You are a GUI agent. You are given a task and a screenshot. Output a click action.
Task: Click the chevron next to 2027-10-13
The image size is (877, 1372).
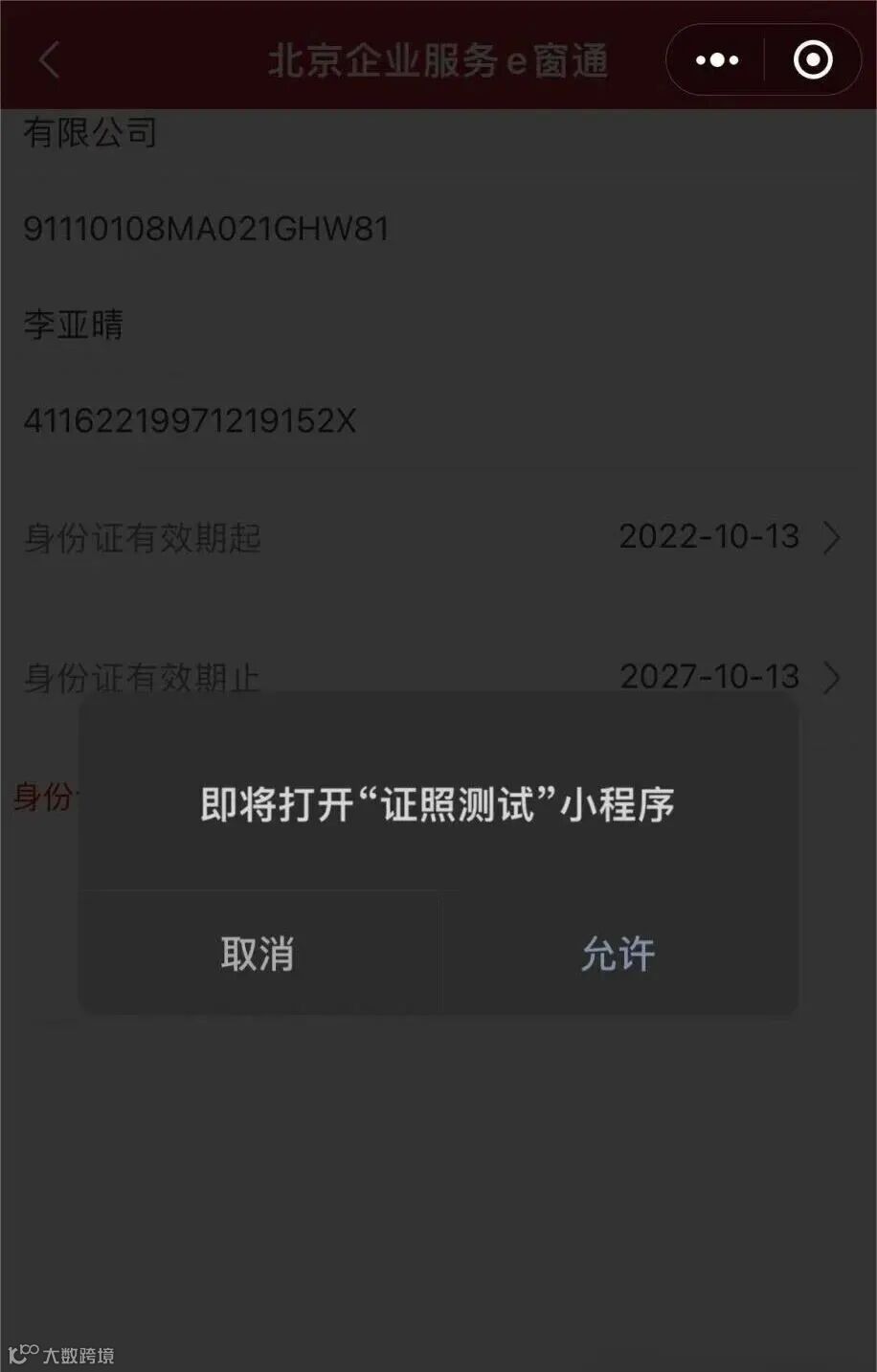click(832, 678)
